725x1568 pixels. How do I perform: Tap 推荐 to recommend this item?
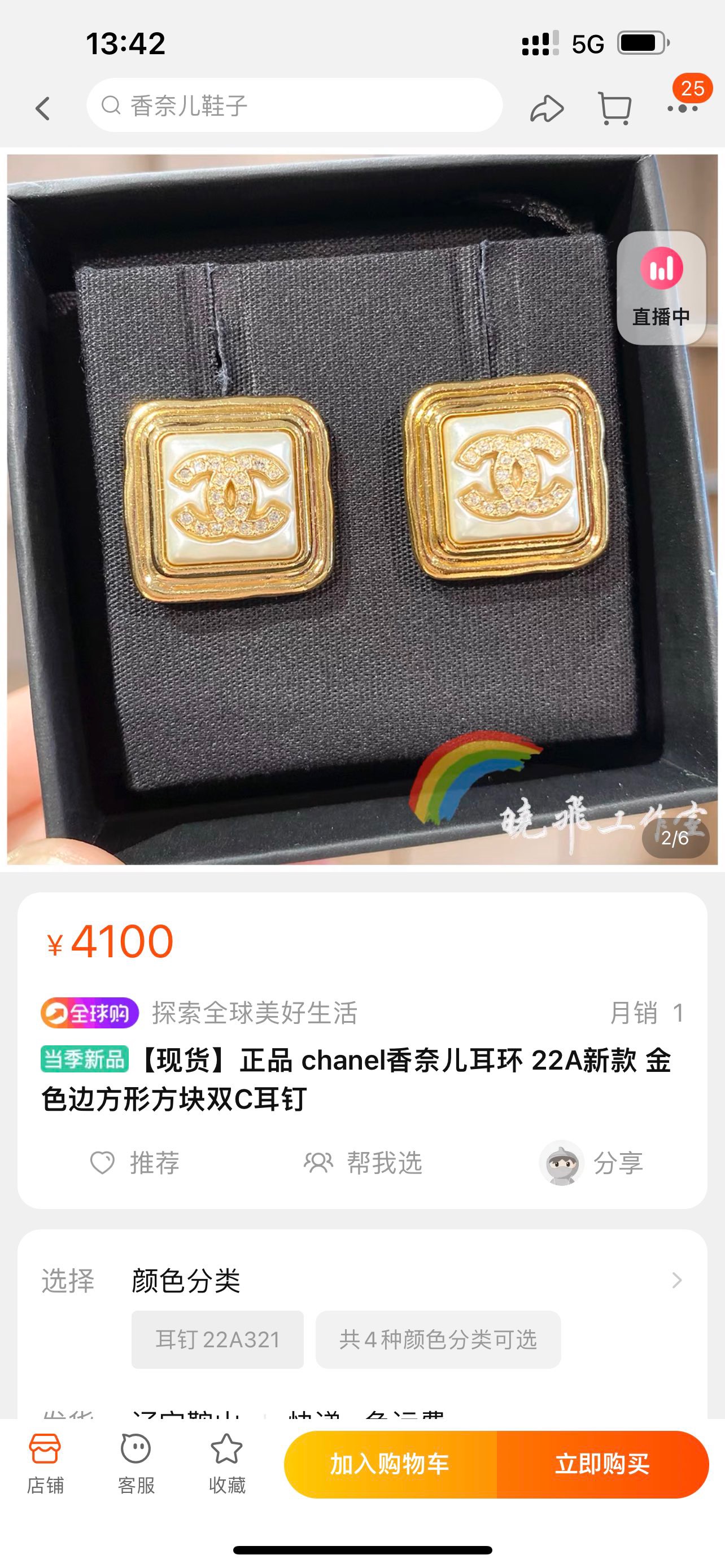click(x=135, y=1163)
